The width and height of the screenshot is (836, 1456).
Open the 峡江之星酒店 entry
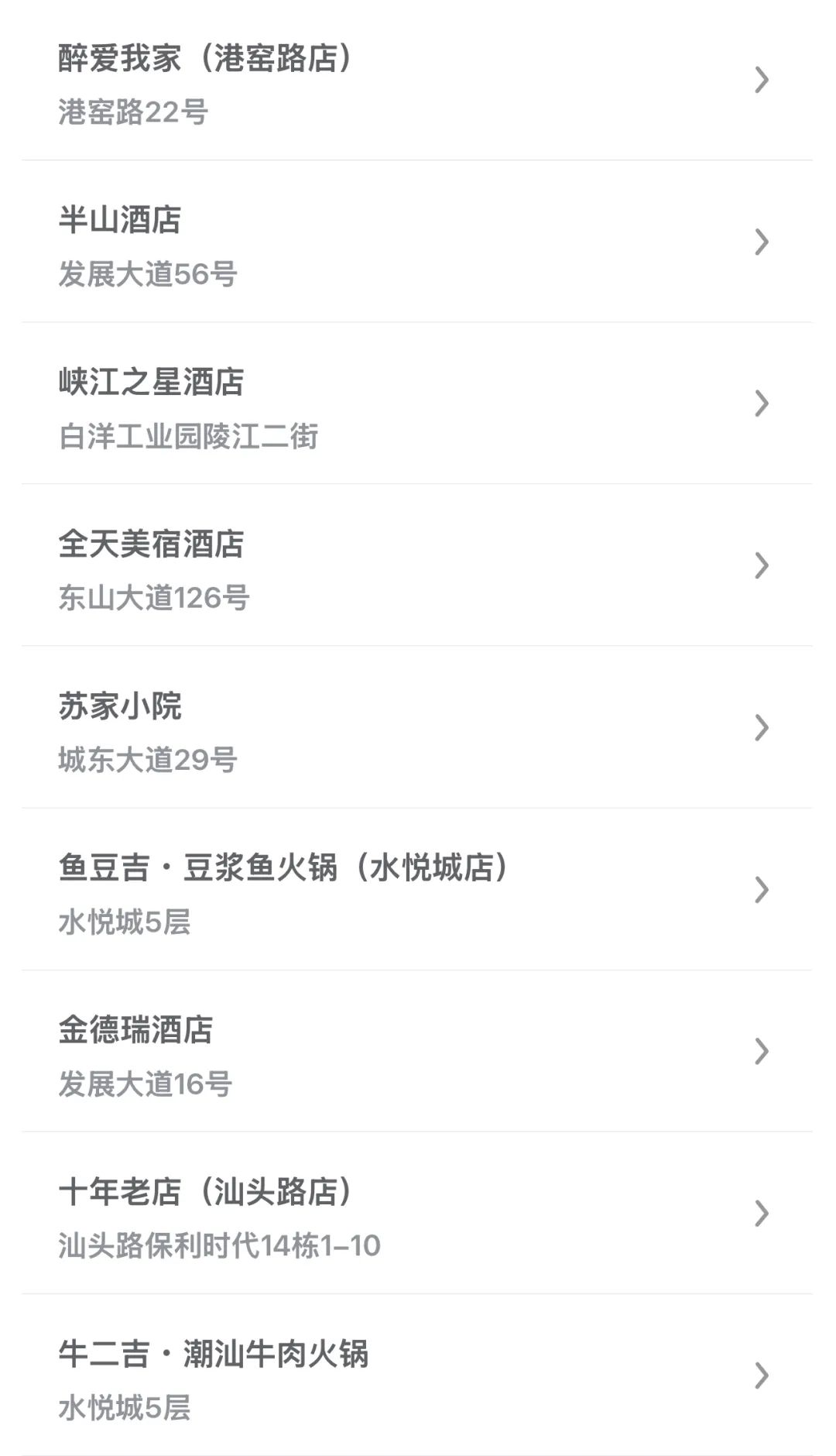point(418,405)
